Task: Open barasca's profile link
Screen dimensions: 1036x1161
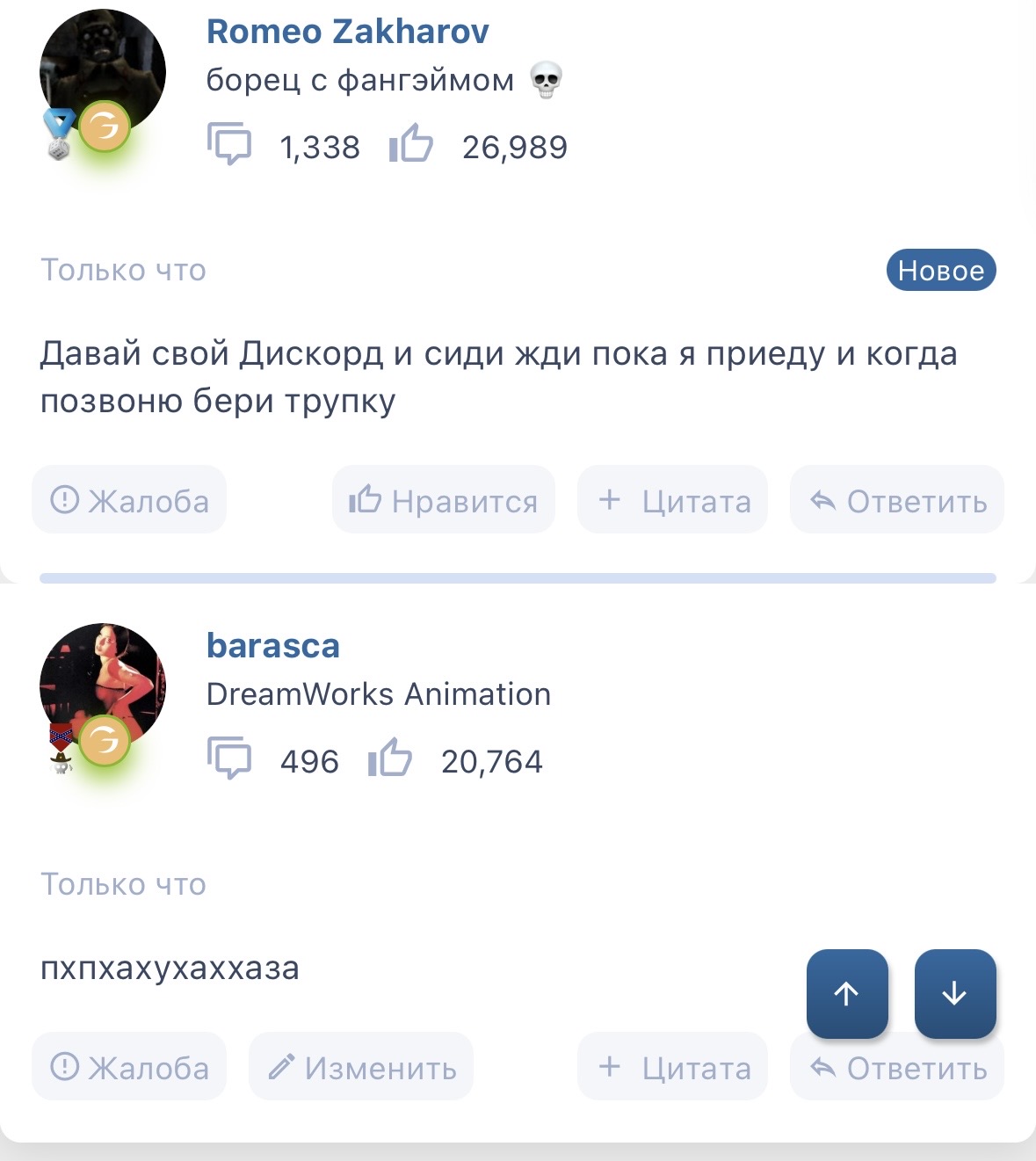Action: 272,646
